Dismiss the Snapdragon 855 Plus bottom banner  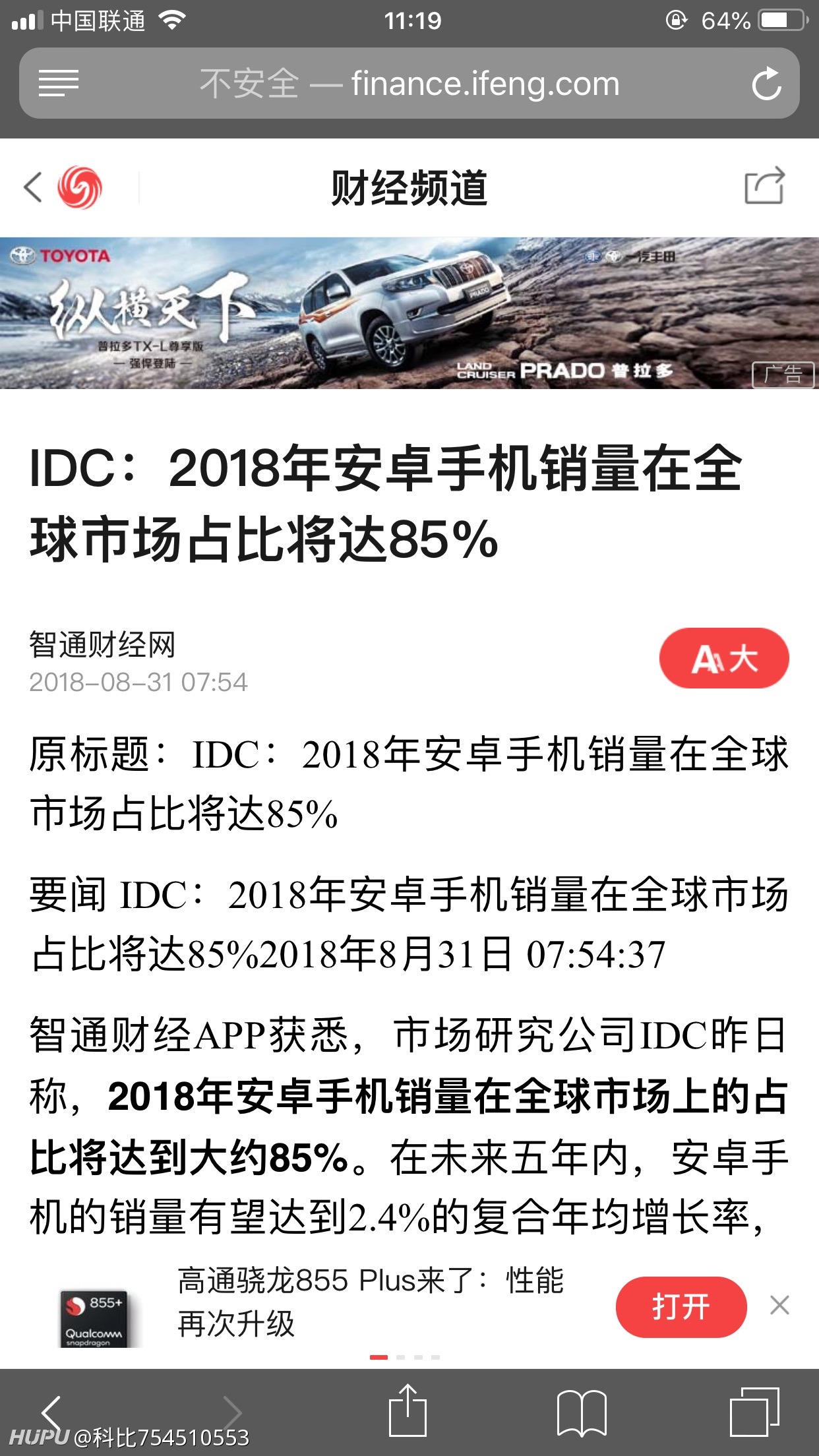[779, 1305]
